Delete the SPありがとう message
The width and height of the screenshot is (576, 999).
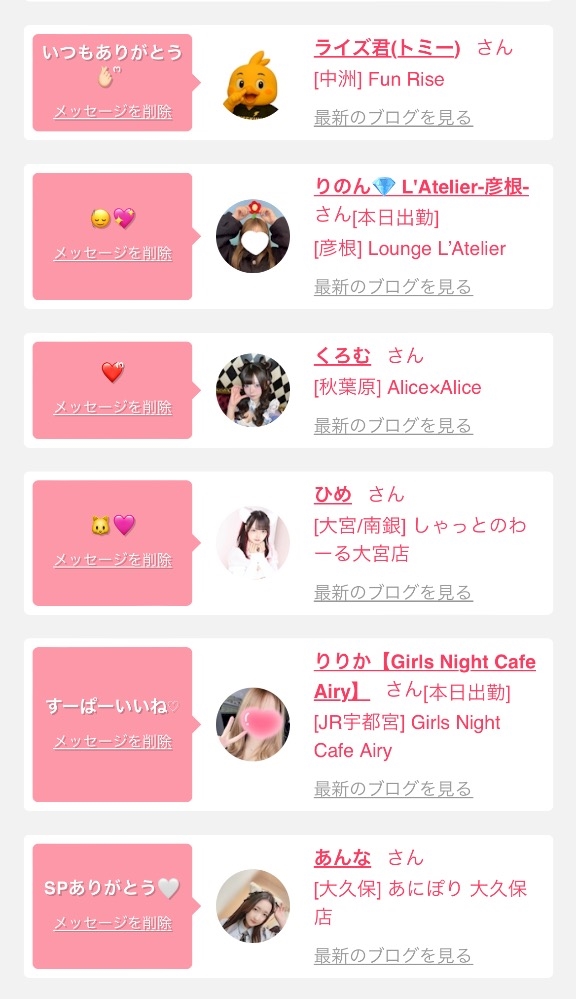coord(113,923)
